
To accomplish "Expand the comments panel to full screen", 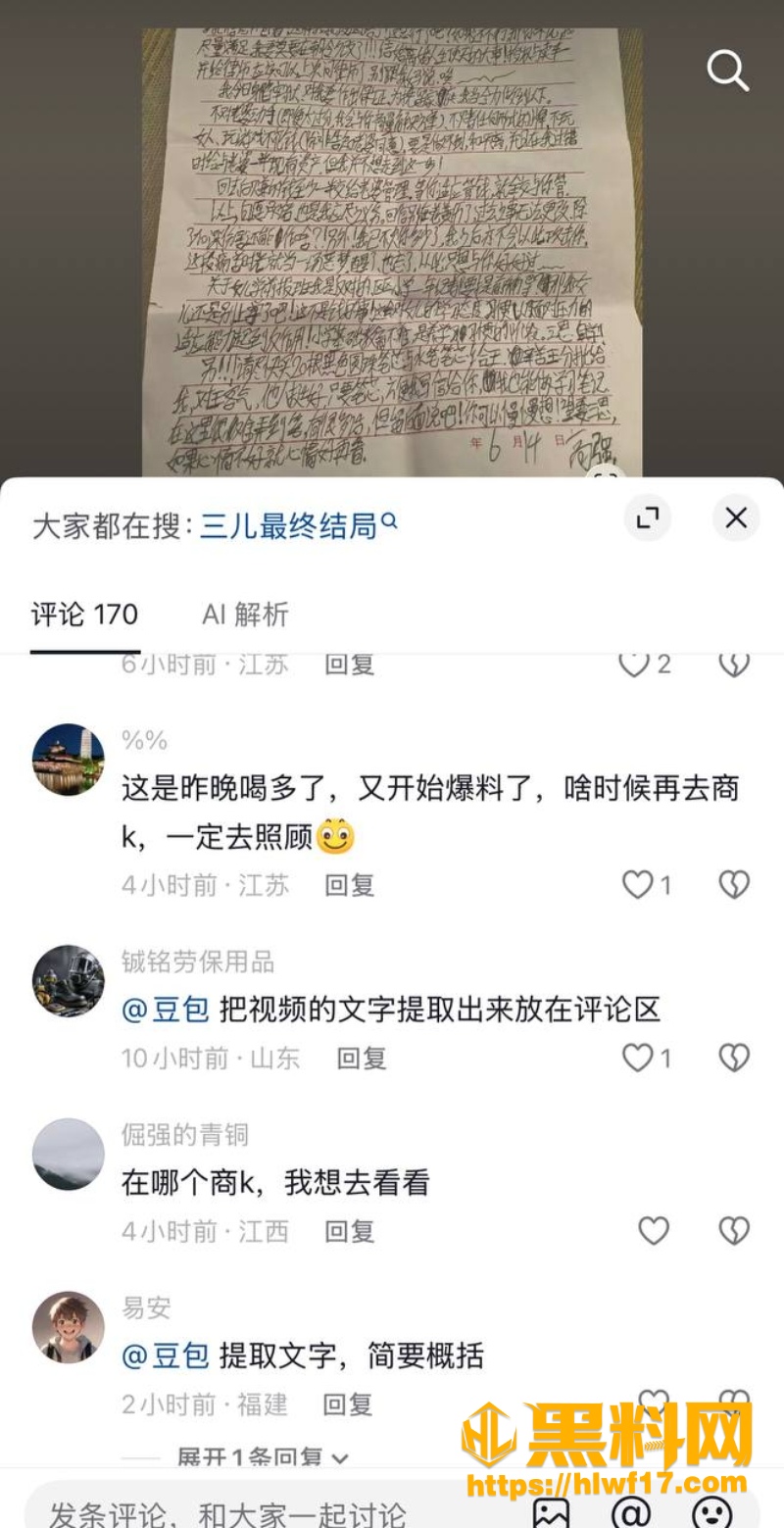I will click(x=648, y=518).
